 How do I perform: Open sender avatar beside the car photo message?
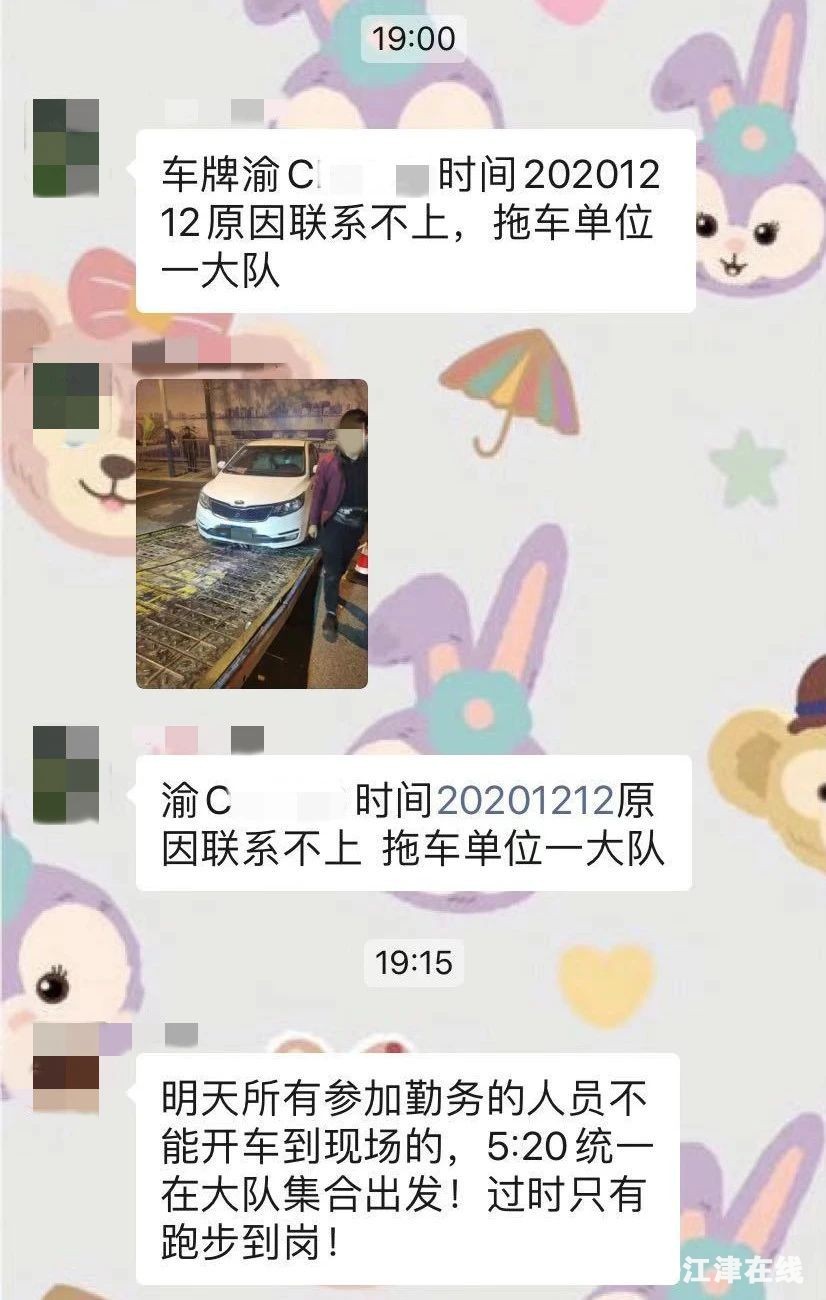[x=66, y=396]
